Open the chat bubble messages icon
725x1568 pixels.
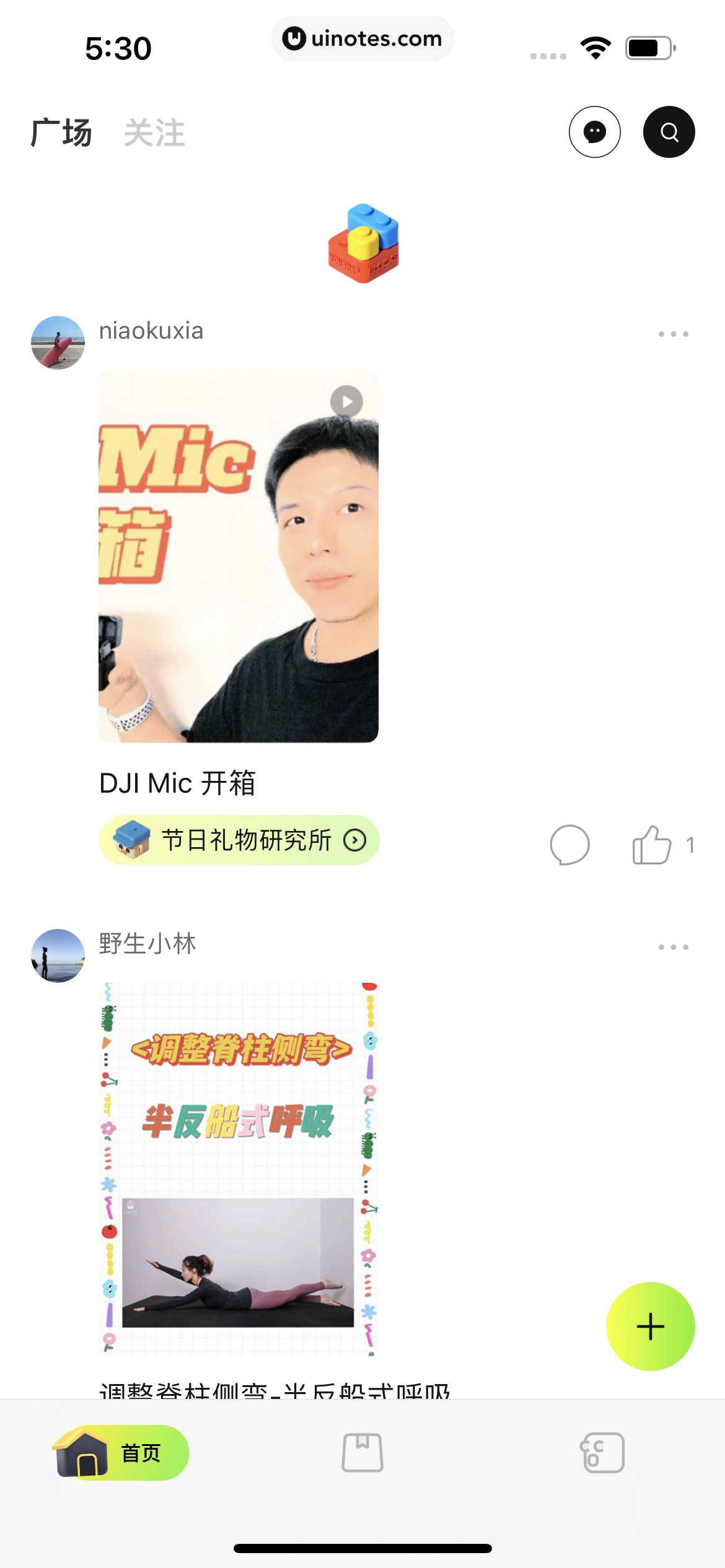[595, 131]
